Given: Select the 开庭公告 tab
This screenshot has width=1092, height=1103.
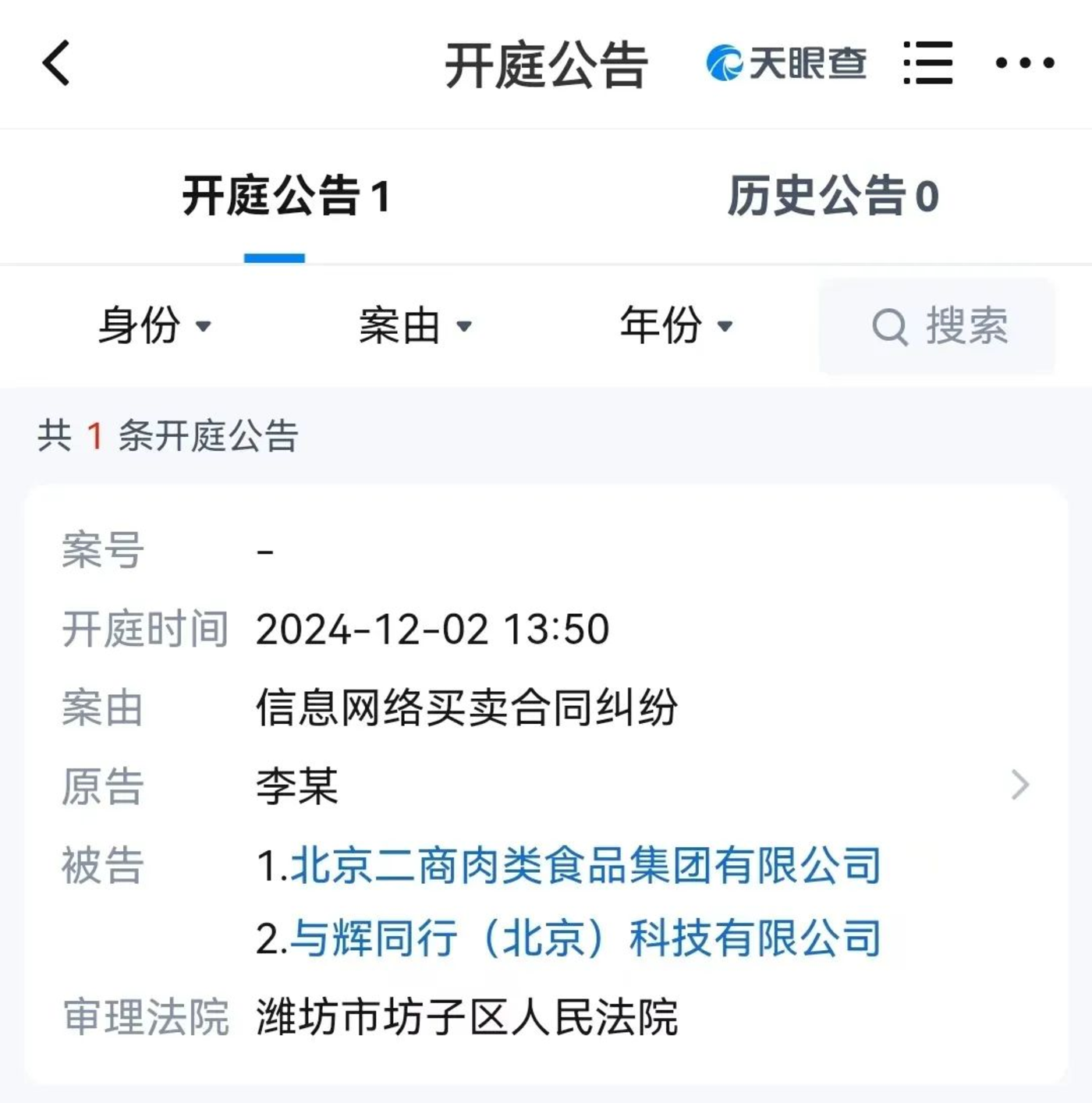Looking at the screenshot, I should click(x=285, y=196).
